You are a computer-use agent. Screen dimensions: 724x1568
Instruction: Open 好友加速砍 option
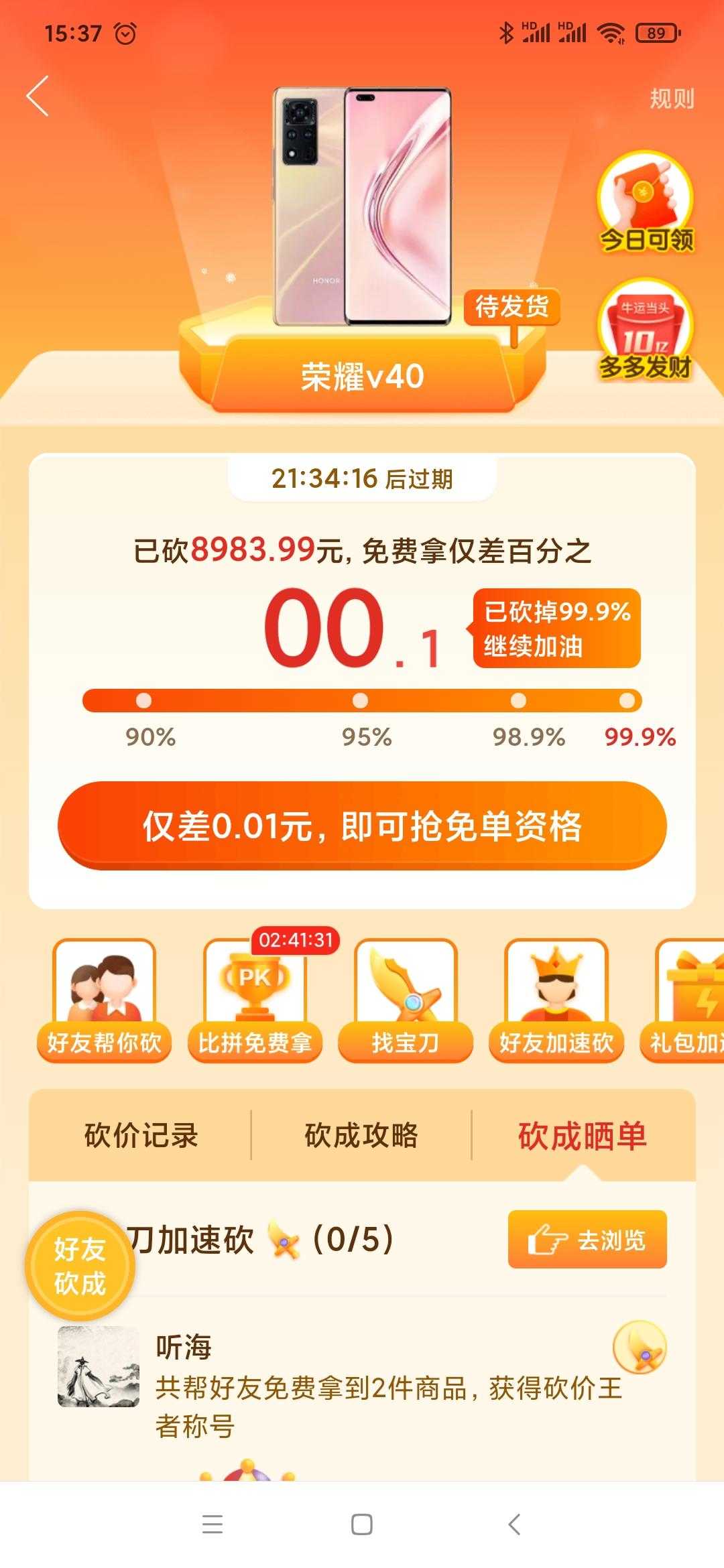coord(556,1000)
